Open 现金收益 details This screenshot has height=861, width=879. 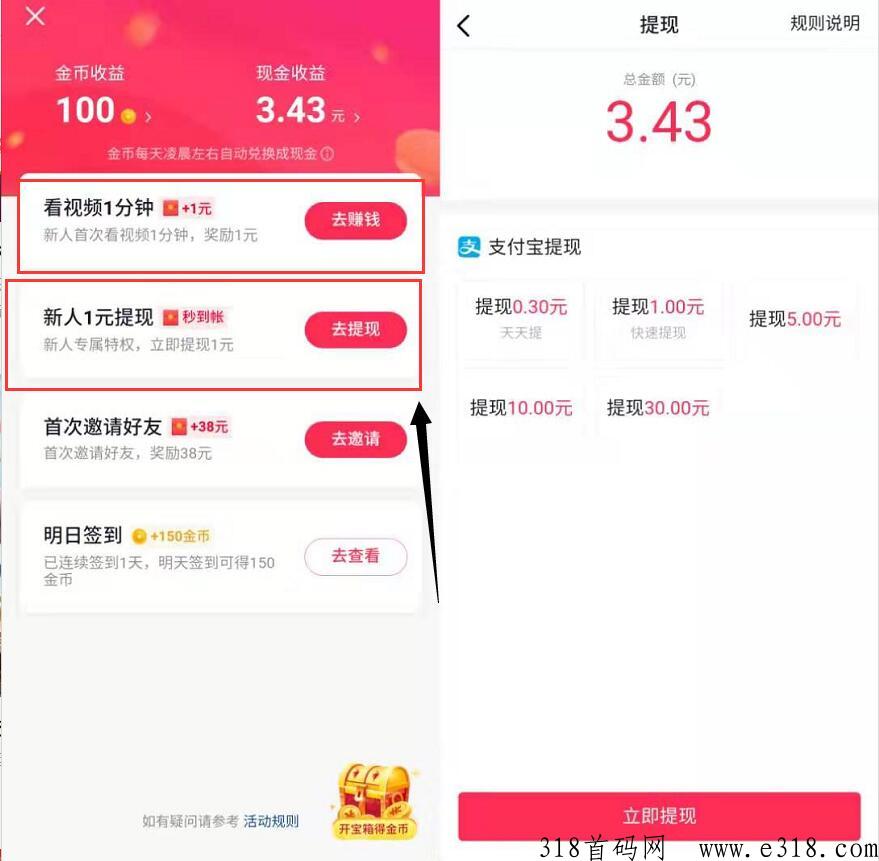point(307,111)
